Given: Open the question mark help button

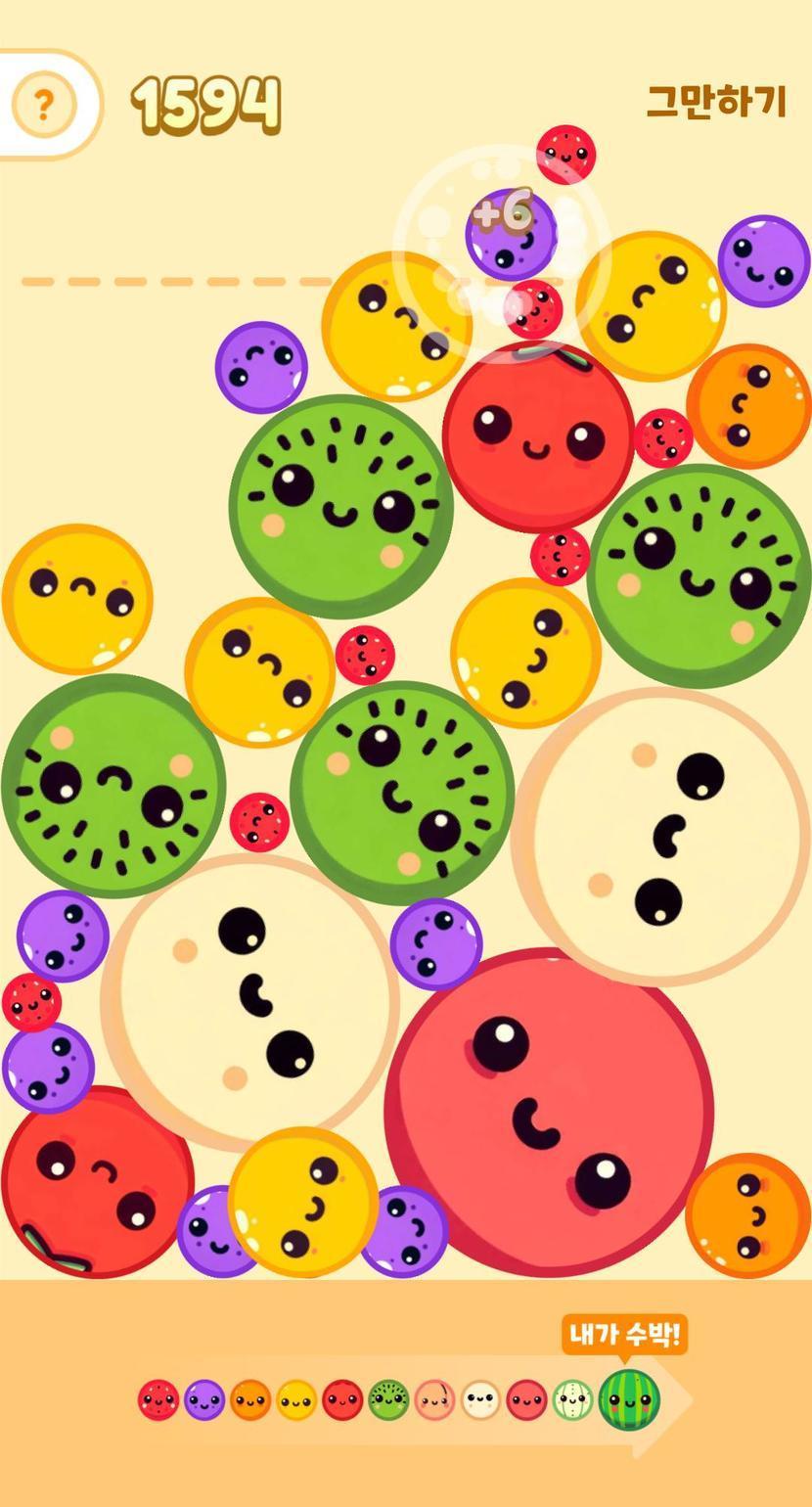Looking at the screenshot, I should pos(43,104).
